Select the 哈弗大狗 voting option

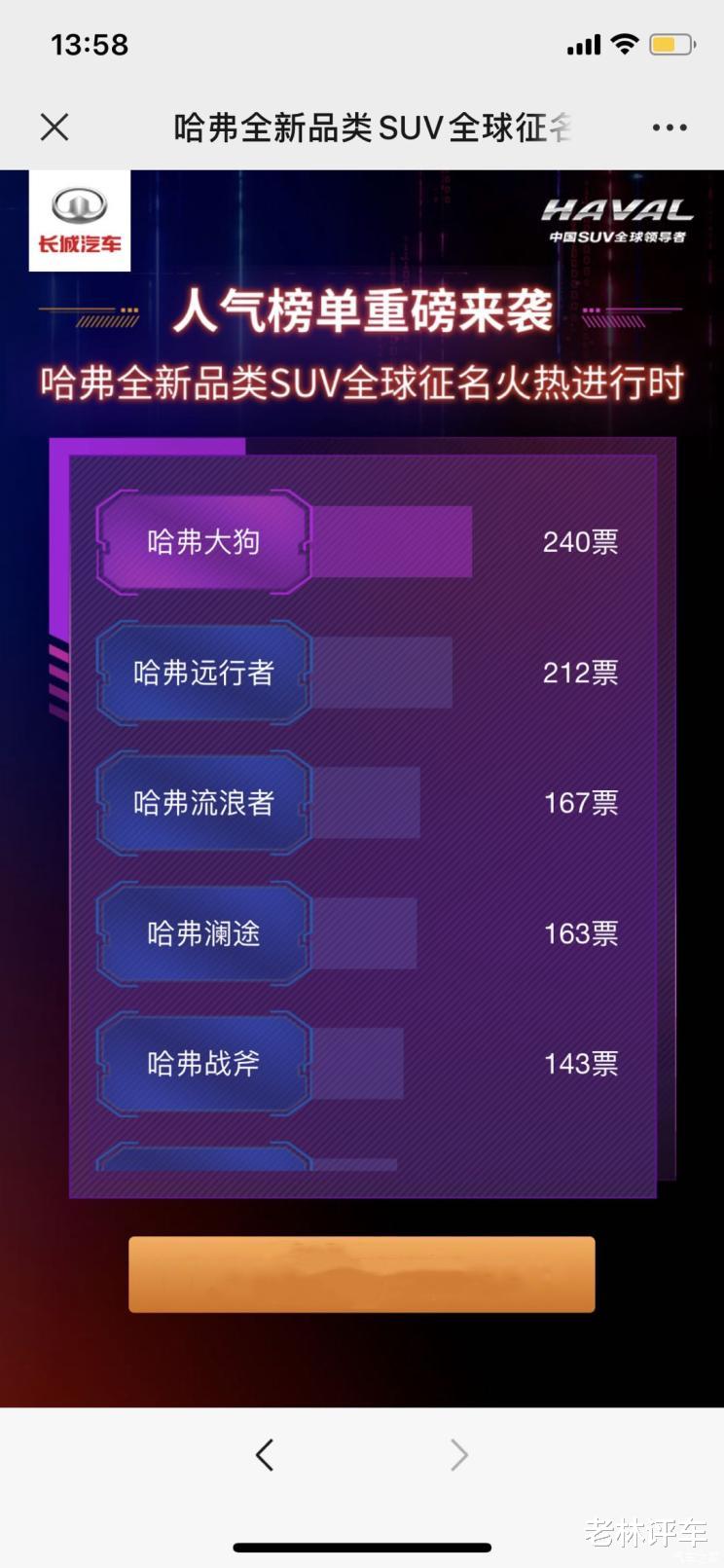201,542
